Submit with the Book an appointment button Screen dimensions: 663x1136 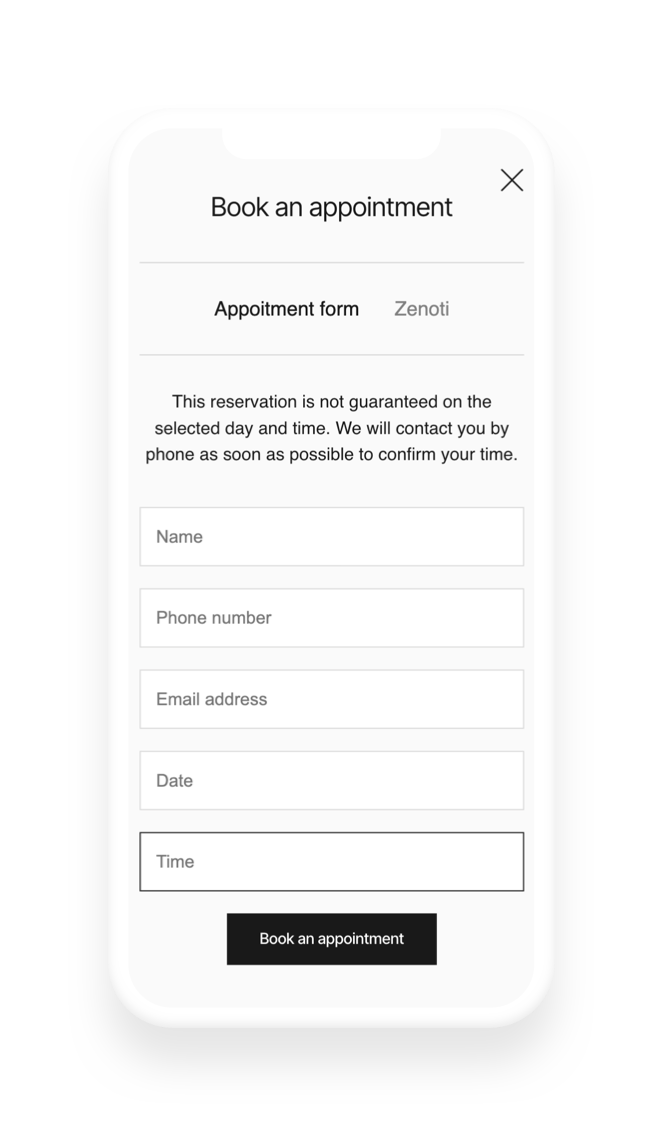[x=331, y=938]
